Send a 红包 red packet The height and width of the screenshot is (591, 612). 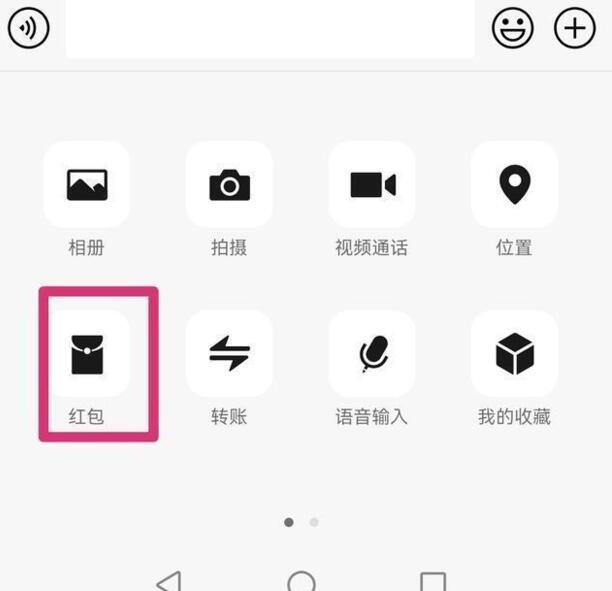(87, 355)
